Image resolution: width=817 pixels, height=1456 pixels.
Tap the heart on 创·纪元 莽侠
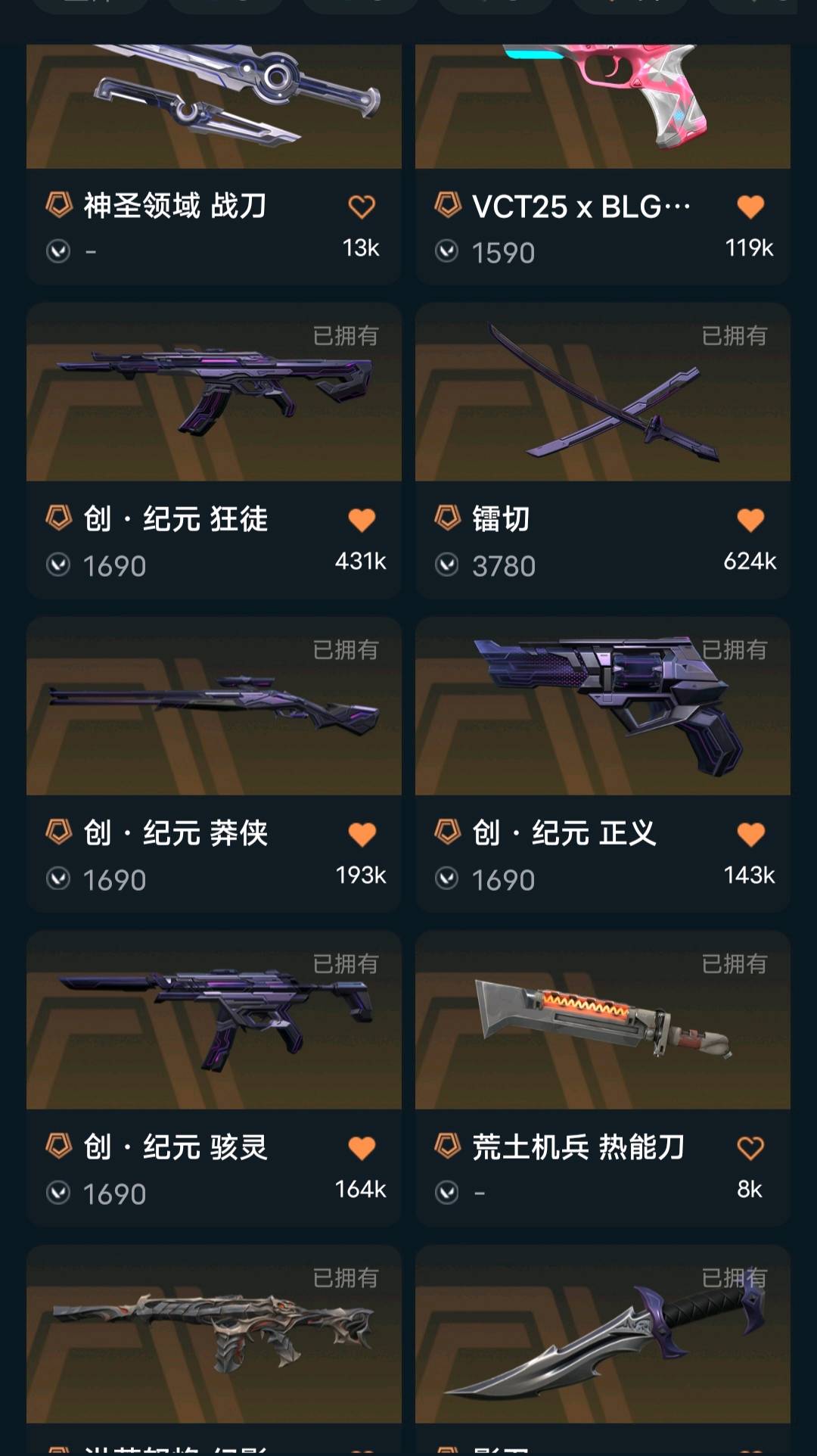[x=362, y=834]
